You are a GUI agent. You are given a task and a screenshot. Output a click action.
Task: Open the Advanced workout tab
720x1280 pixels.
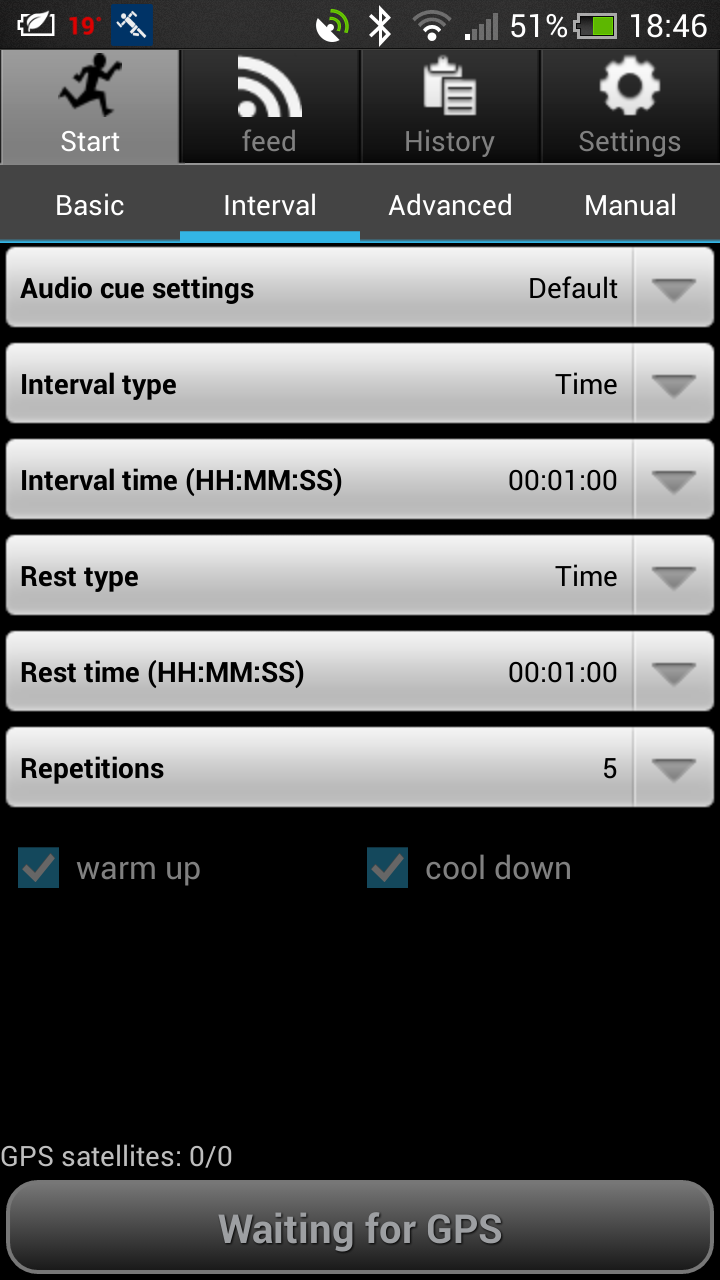450,205
